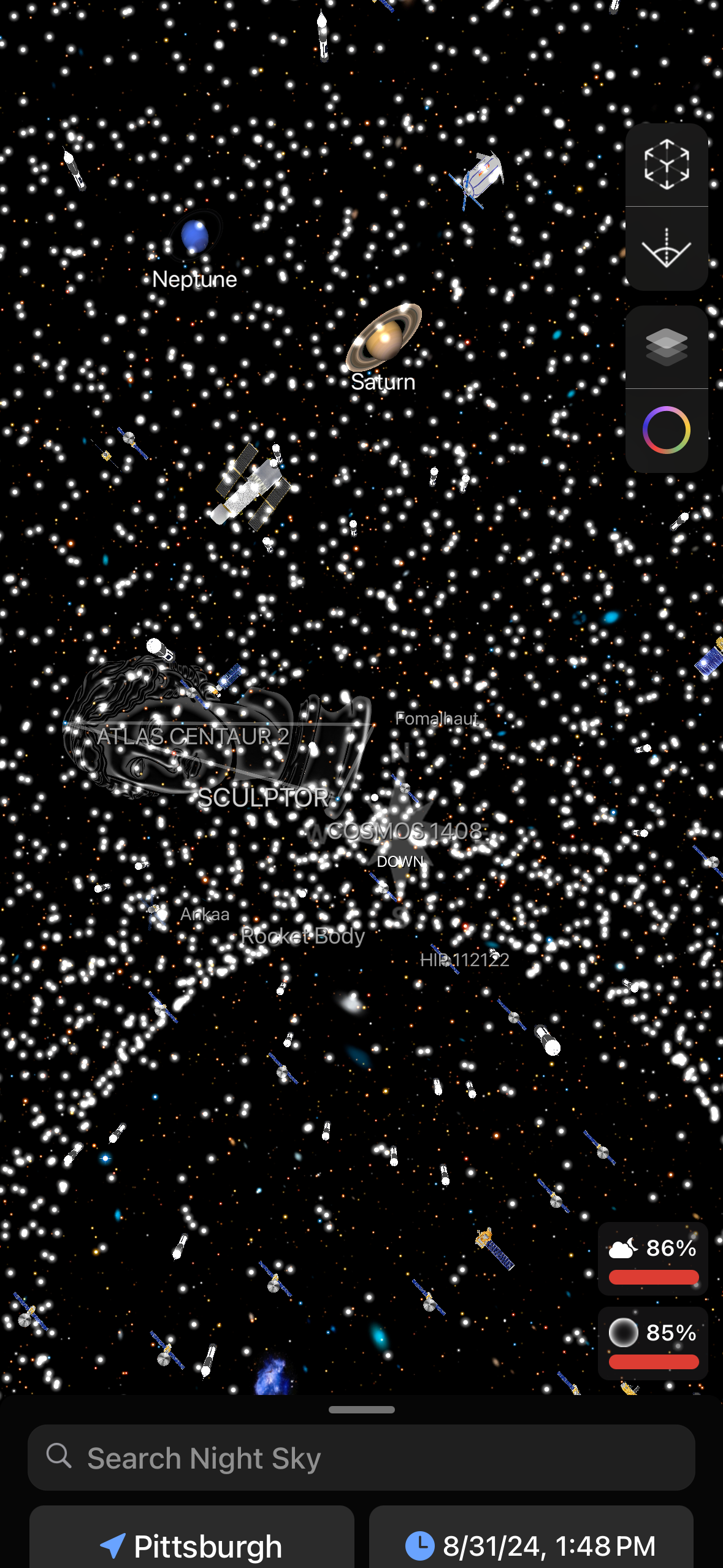Viewport: 723px width, 1568px height.
Task: Open the sky layers panel
Action: point(666,348)
